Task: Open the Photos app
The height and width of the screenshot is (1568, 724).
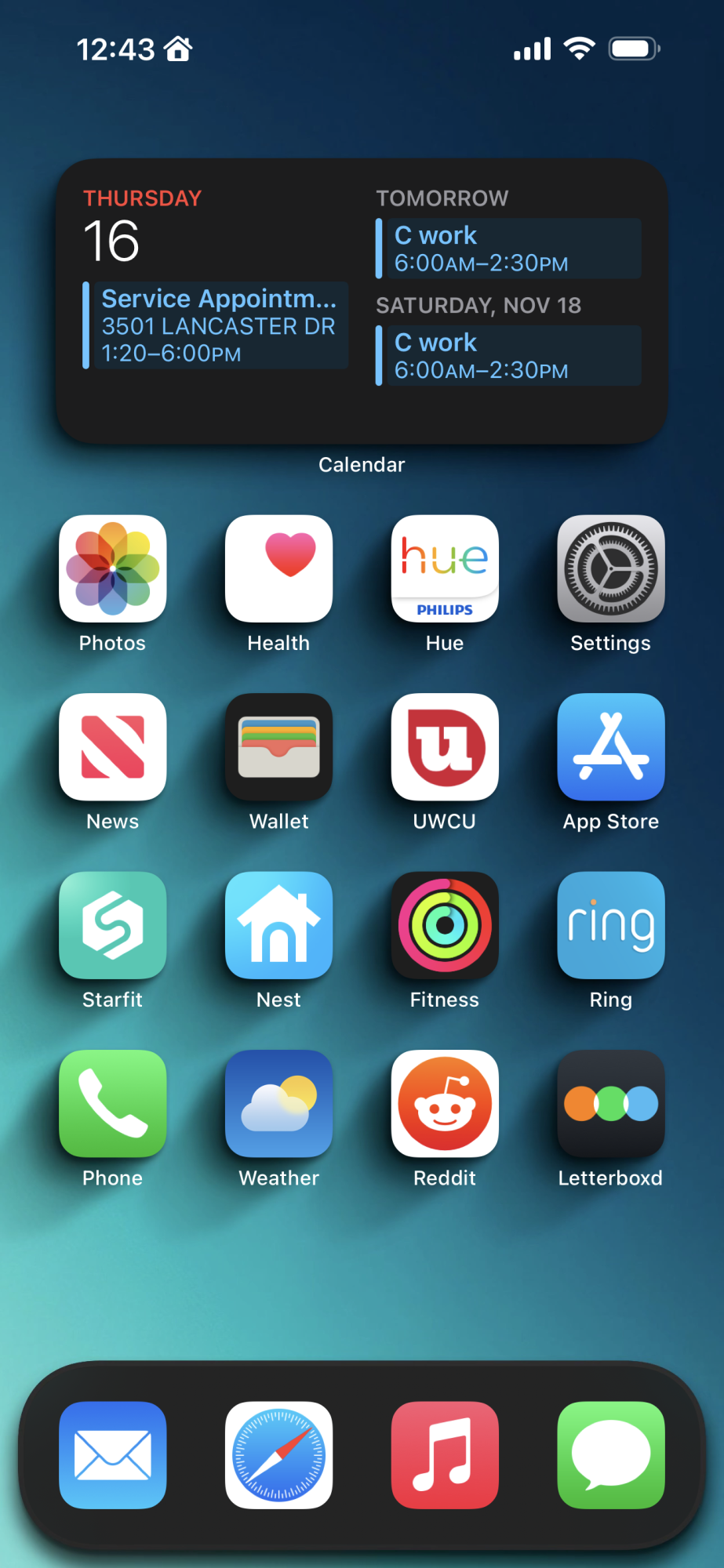Action: click(113, 569)
